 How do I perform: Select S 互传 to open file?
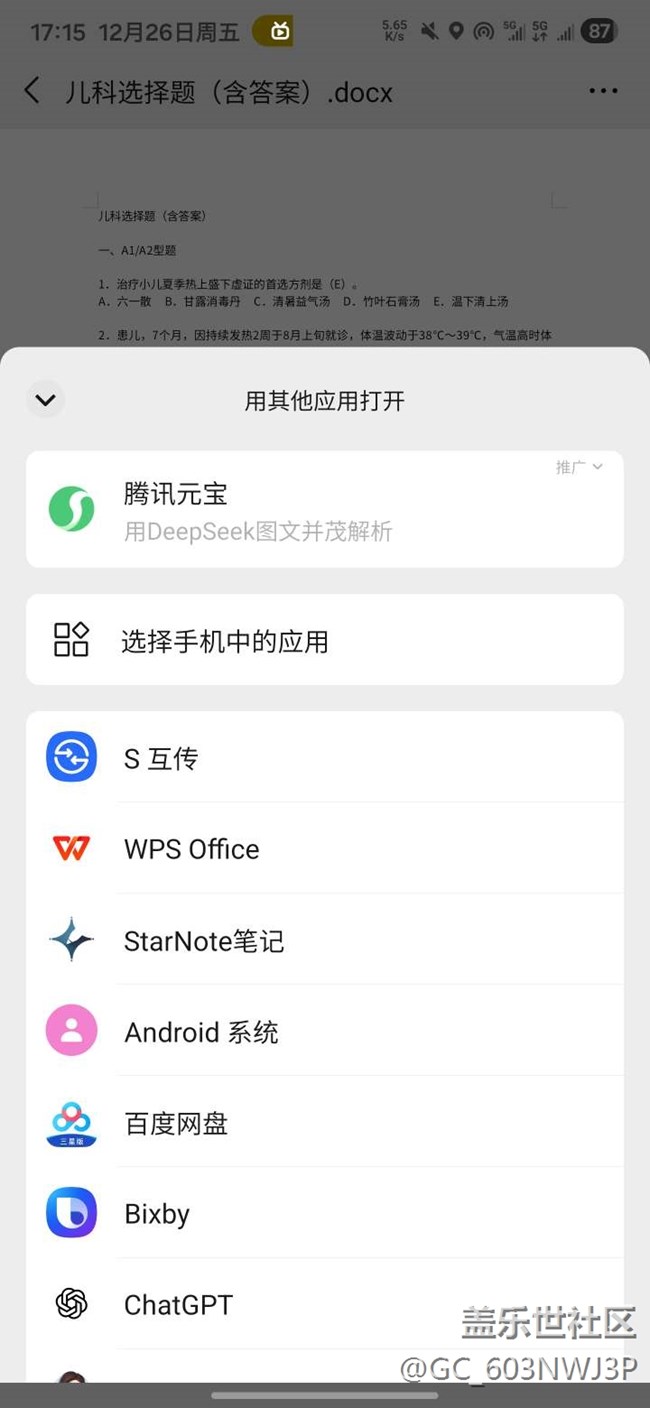(324, 758)
